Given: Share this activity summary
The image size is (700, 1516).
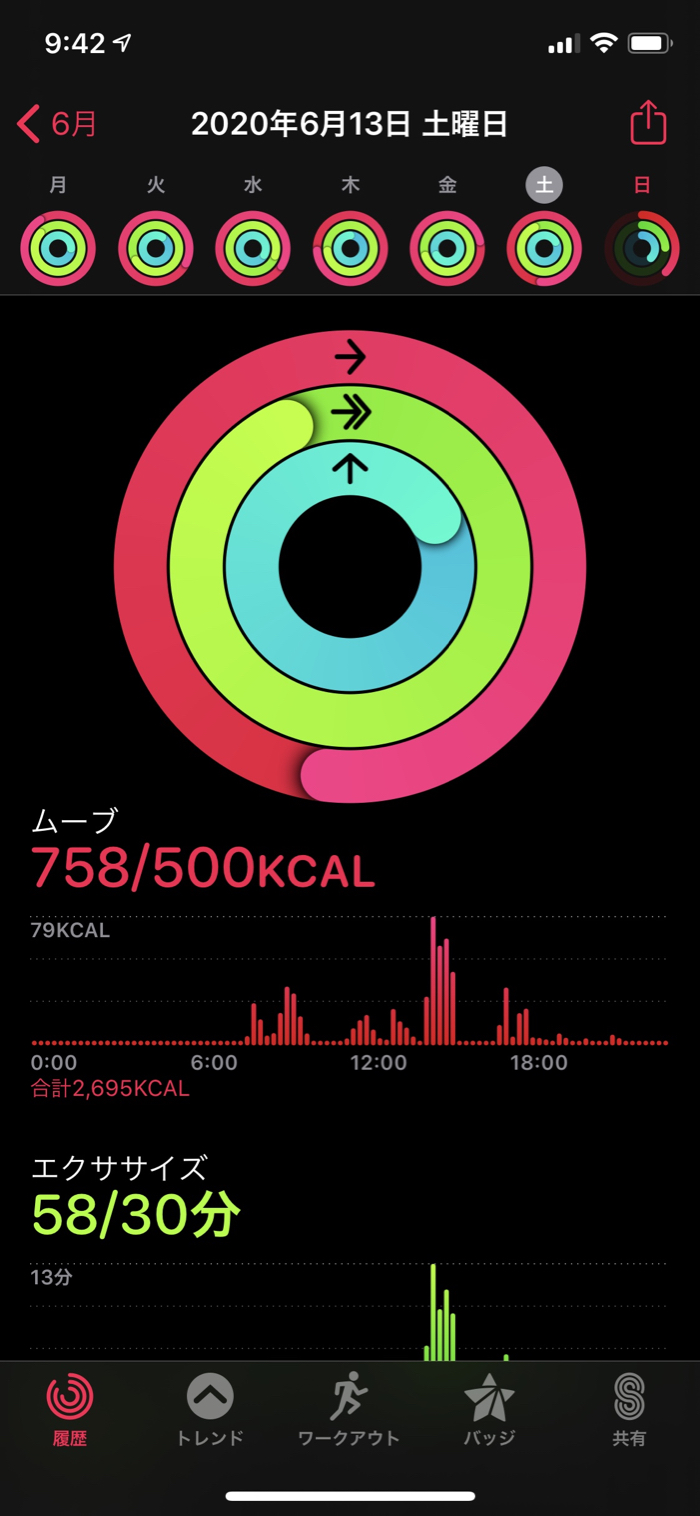Looking at the screenshot, I should point(648,123).
